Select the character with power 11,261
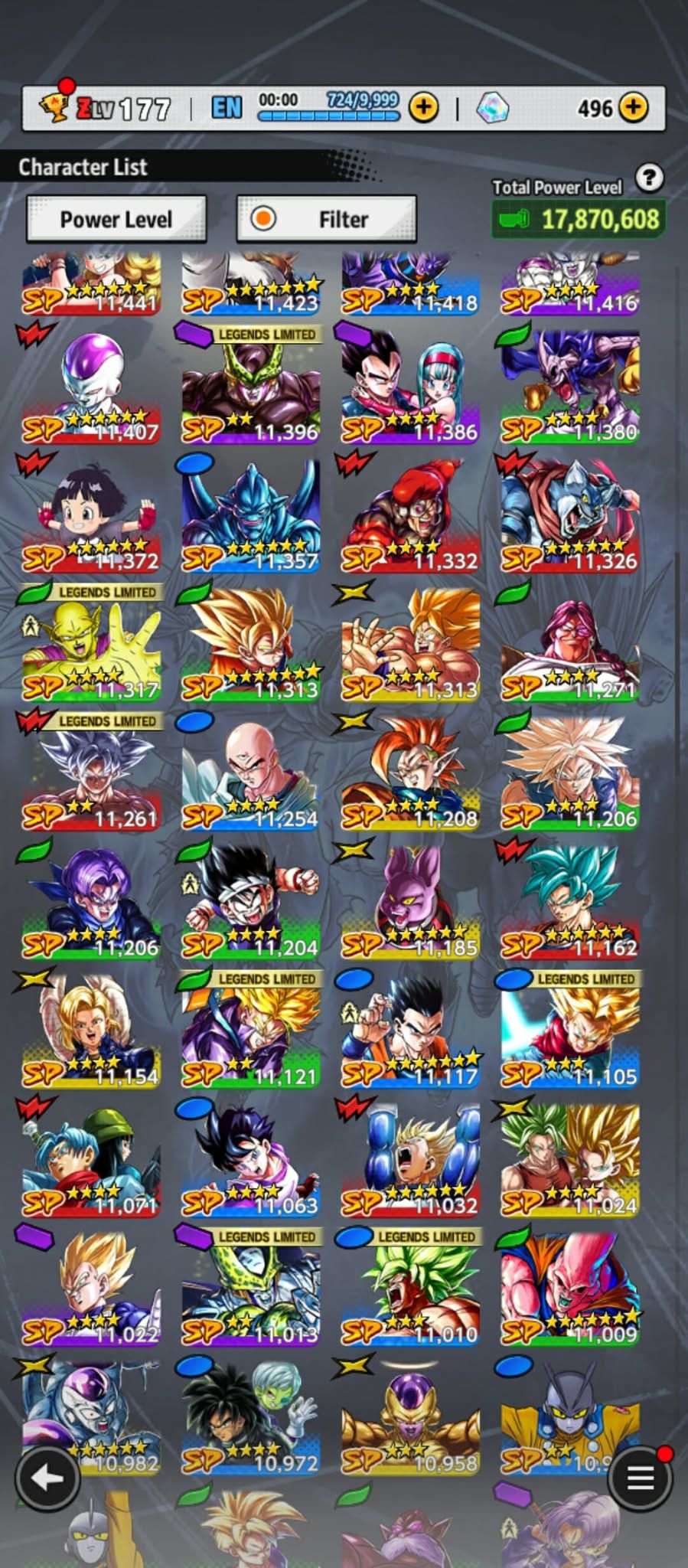This screenshot has width=688, height=1568. 92,773
